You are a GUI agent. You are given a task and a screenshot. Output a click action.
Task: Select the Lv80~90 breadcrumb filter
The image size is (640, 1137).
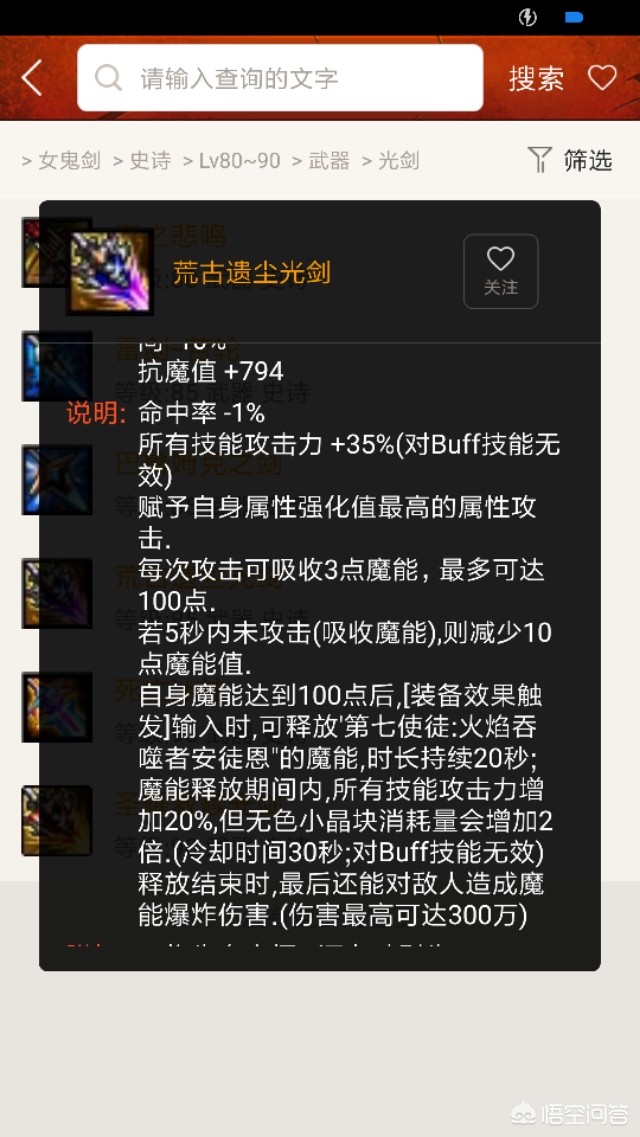(x=239, y=161)
